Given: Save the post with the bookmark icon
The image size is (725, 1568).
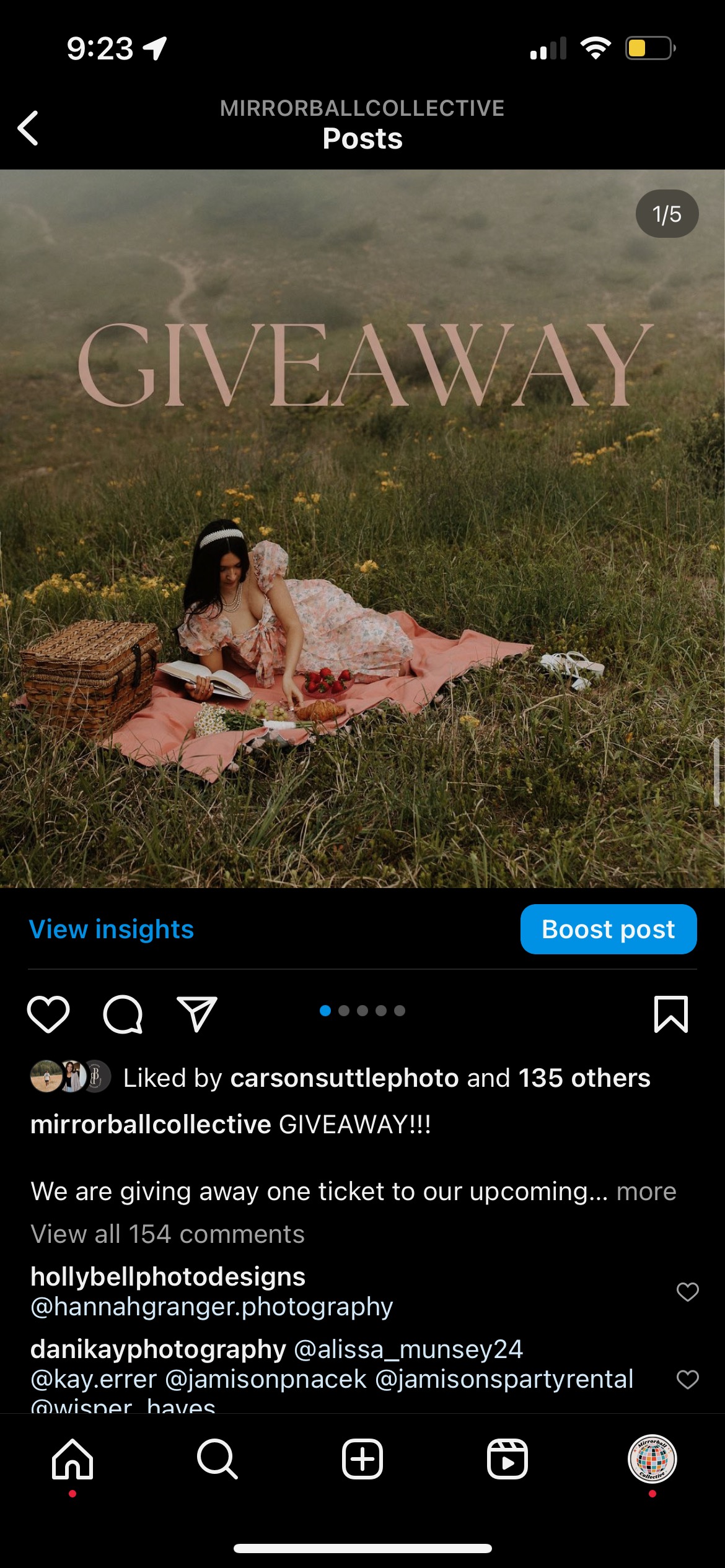Looking at the screenshot, I should [671, 1014].
